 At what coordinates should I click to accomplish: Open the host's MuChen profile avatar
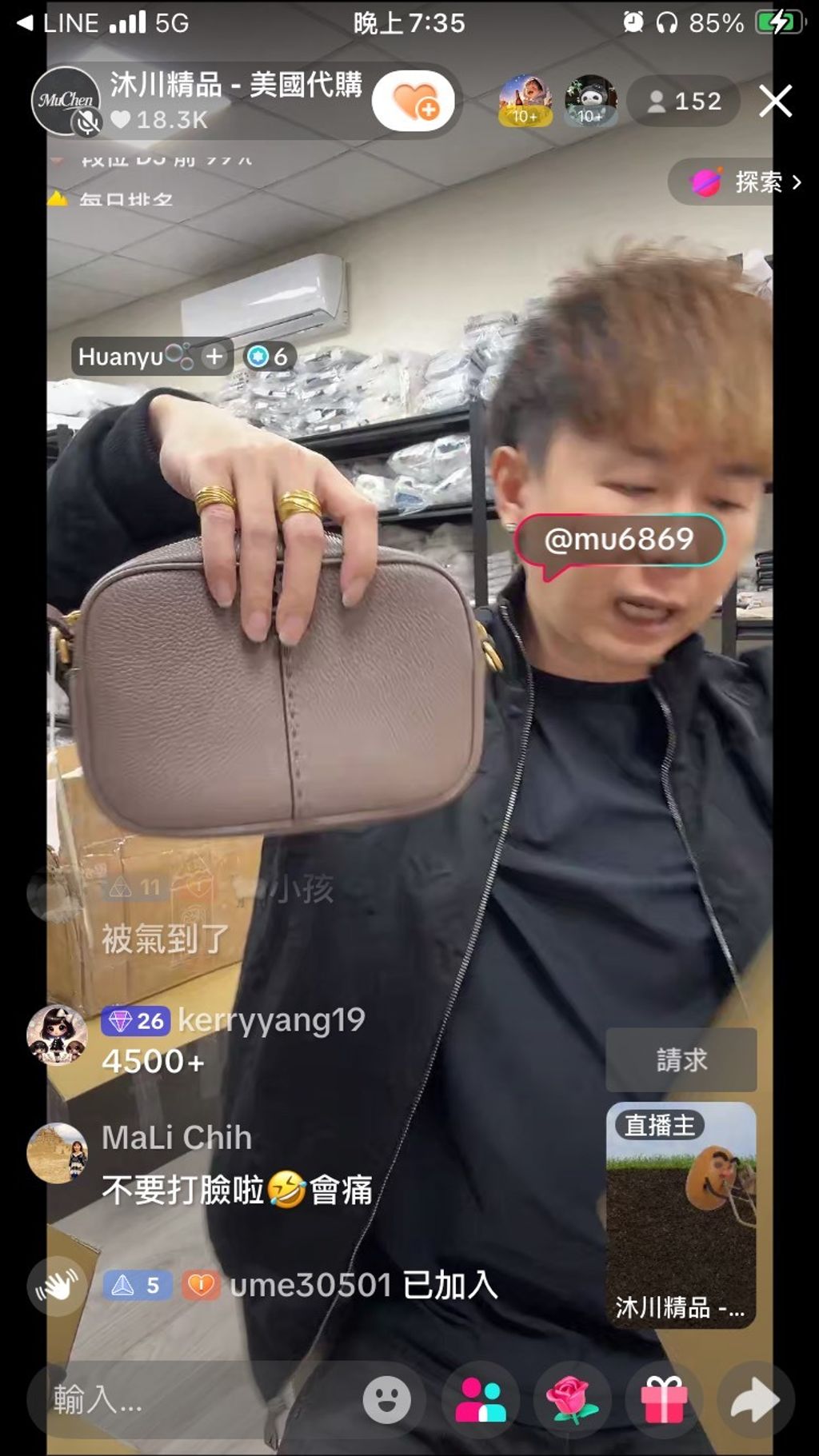pyautogui.click(x=66, y=102)
